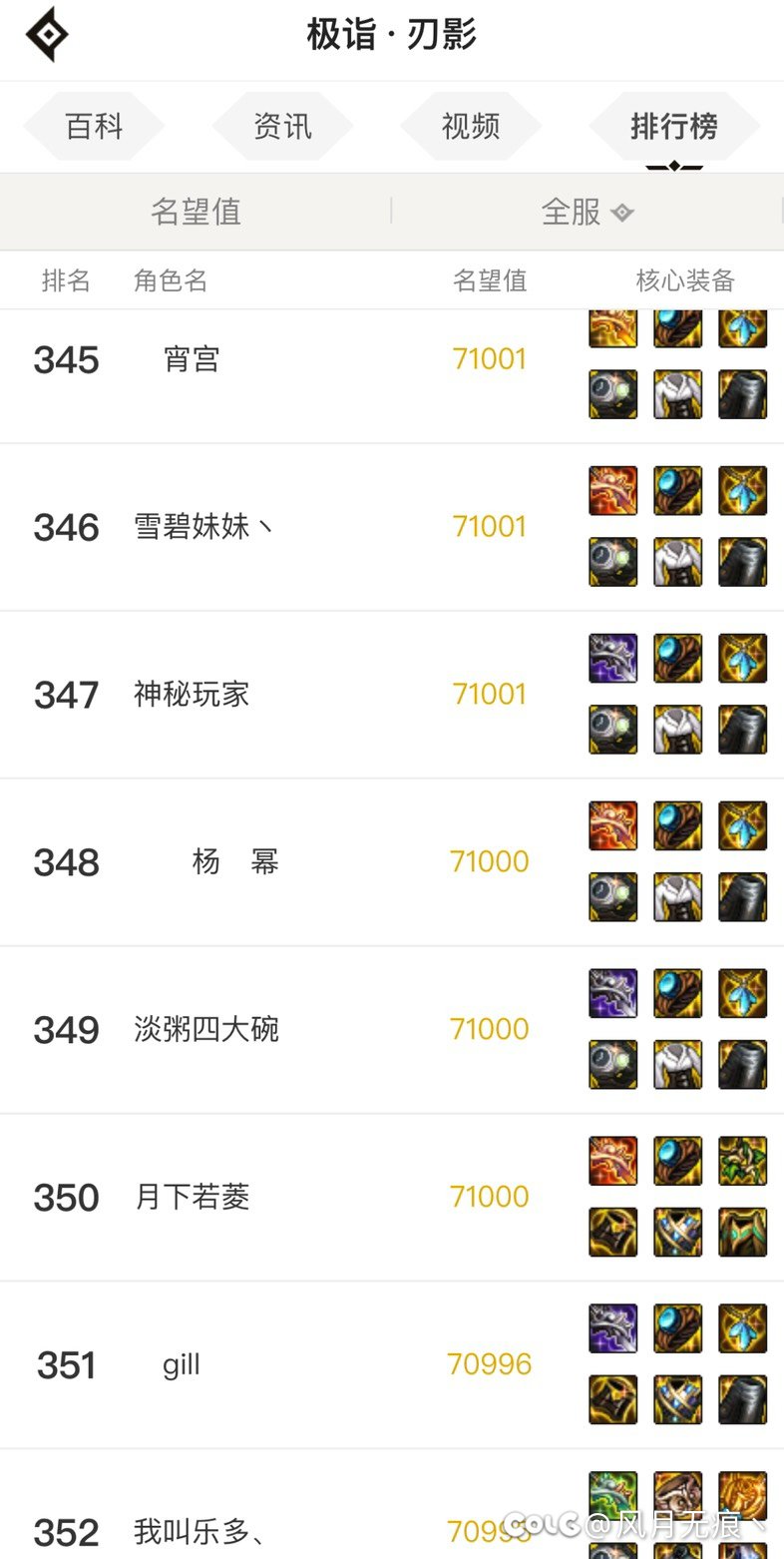Screen dimensions: 784x1559
Task: Open 淡粥四大碗's ranking entry
Action: tap(206, 1030)
